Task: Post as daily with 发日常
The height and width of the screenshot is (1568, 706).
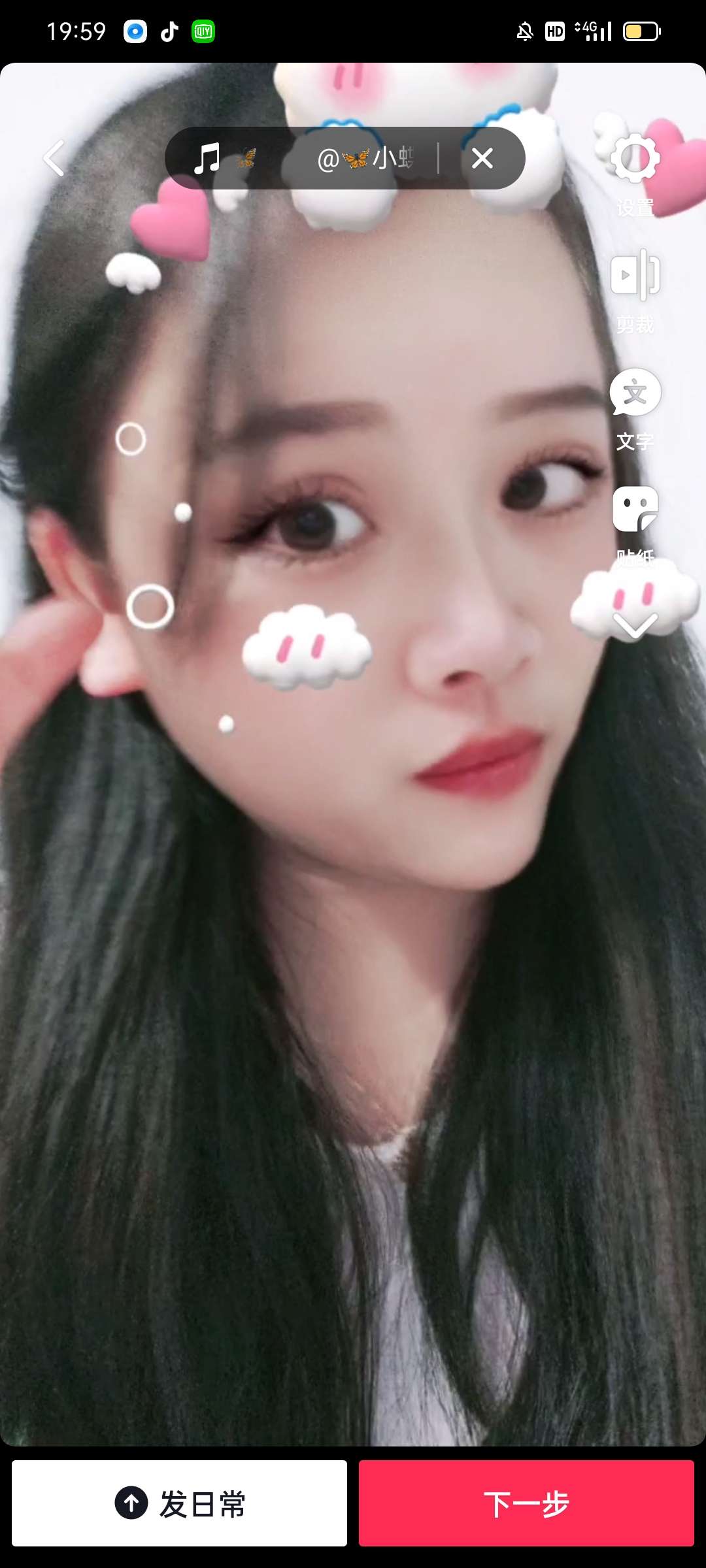Action: tap(179, 1503)
